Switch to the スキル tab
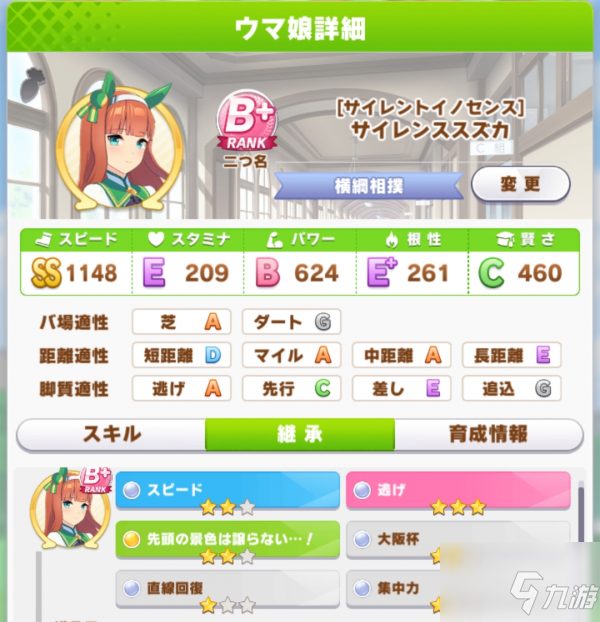 pos(110,435)
